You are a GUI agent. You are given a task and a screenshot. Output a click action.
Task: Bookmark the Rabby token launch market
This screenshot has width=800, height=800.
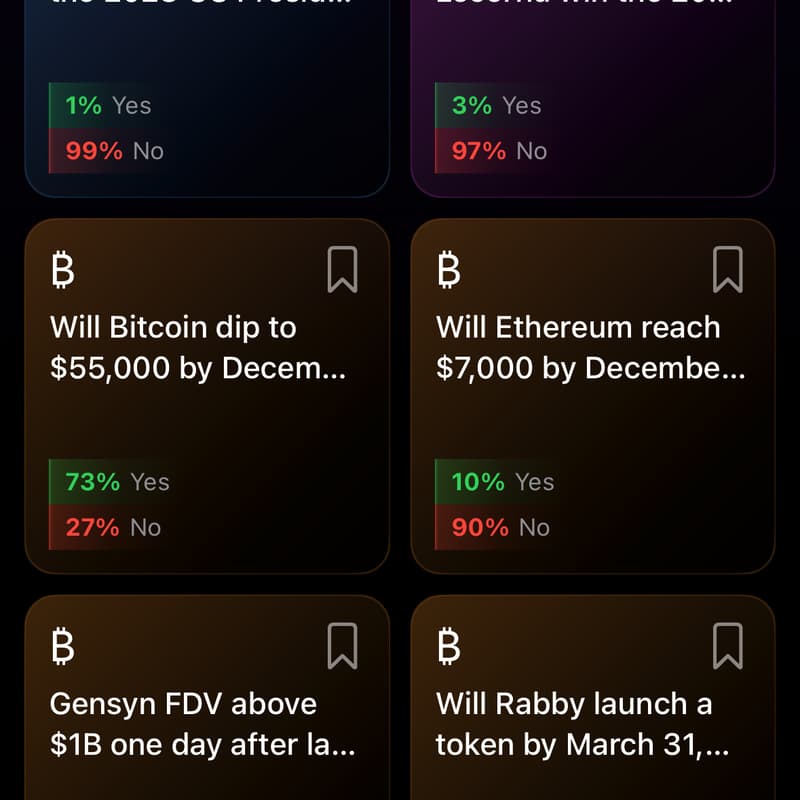(x=728, y=646)
